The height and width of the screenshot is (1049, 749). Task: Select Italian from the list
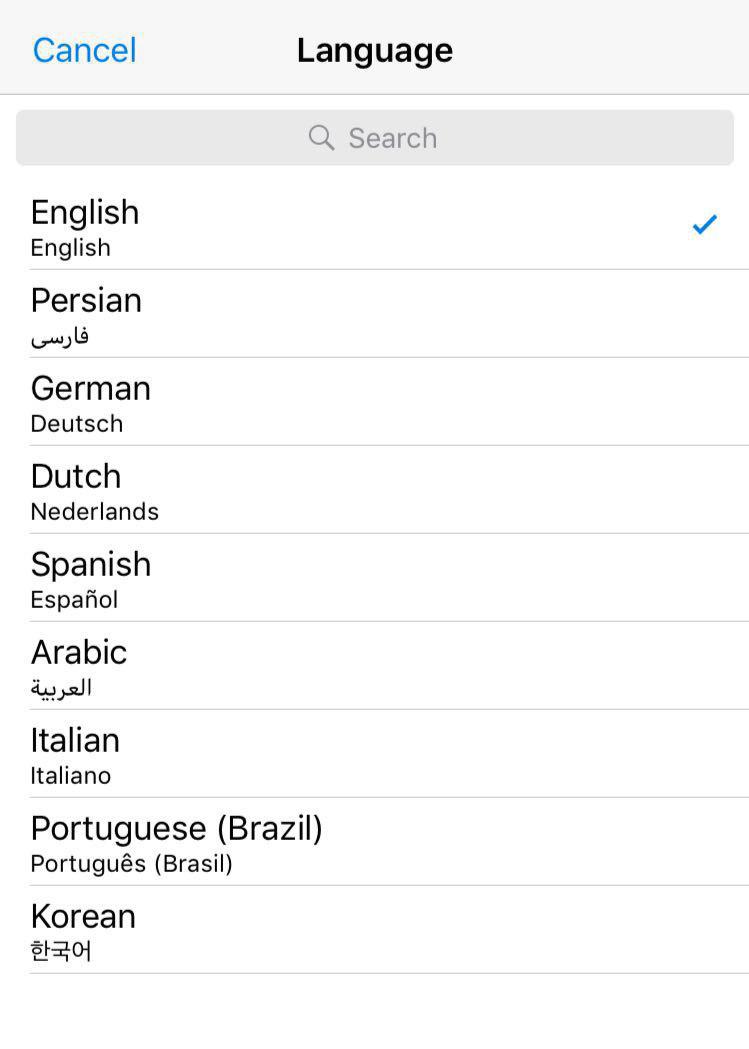(75, 740)
